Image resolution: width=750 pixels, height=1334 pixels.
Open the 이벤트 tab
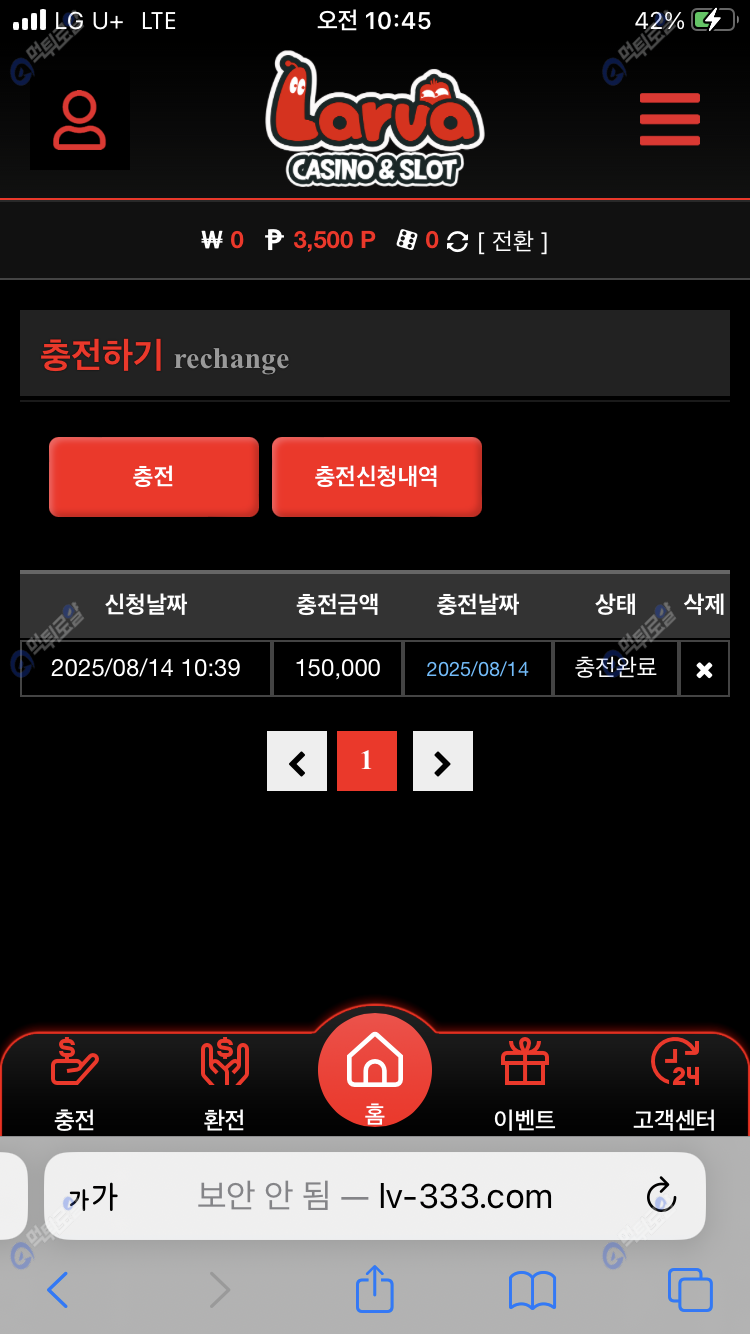pyautogui.click(x=525, y=1085)
